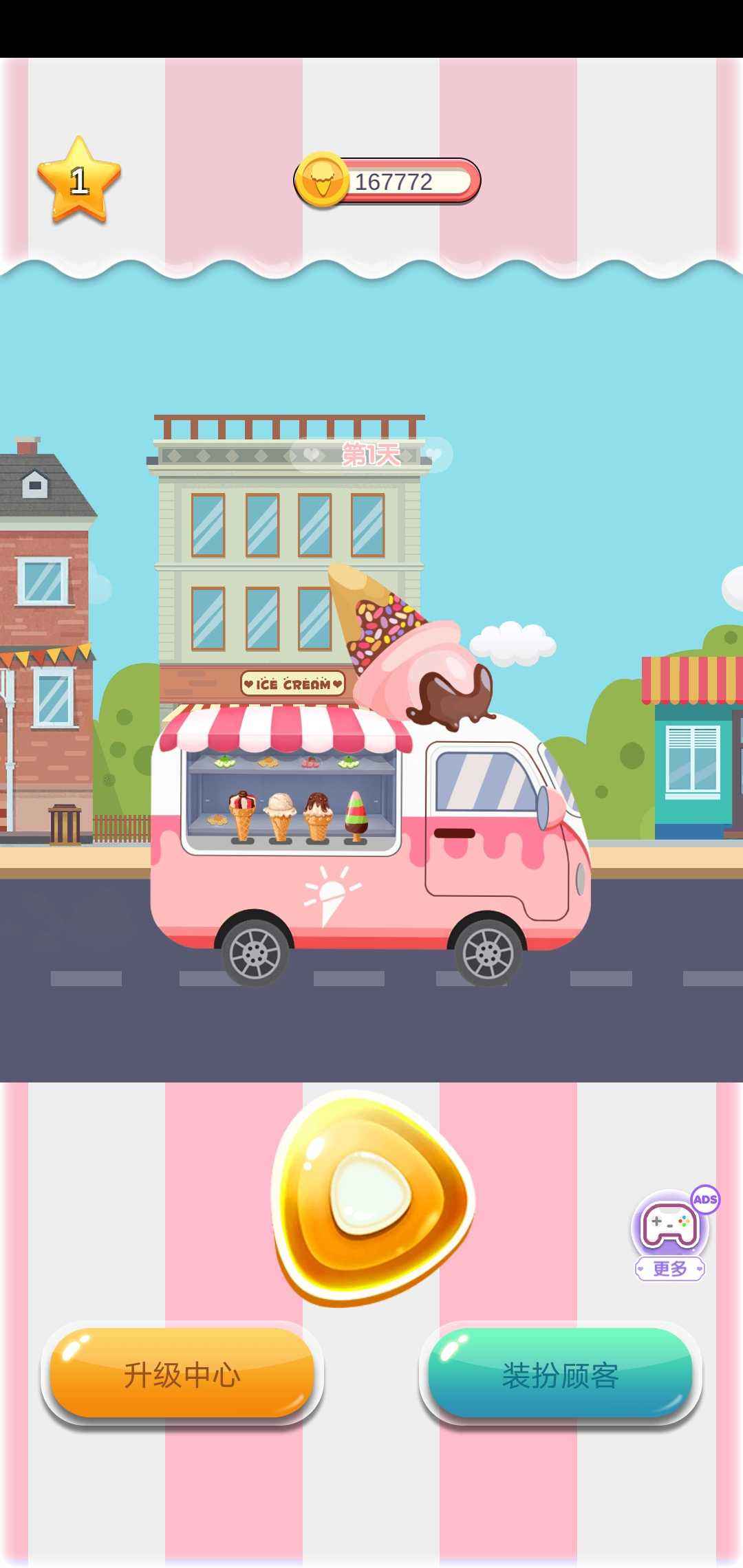Start the game with the golden play button

pos(371,1200)
